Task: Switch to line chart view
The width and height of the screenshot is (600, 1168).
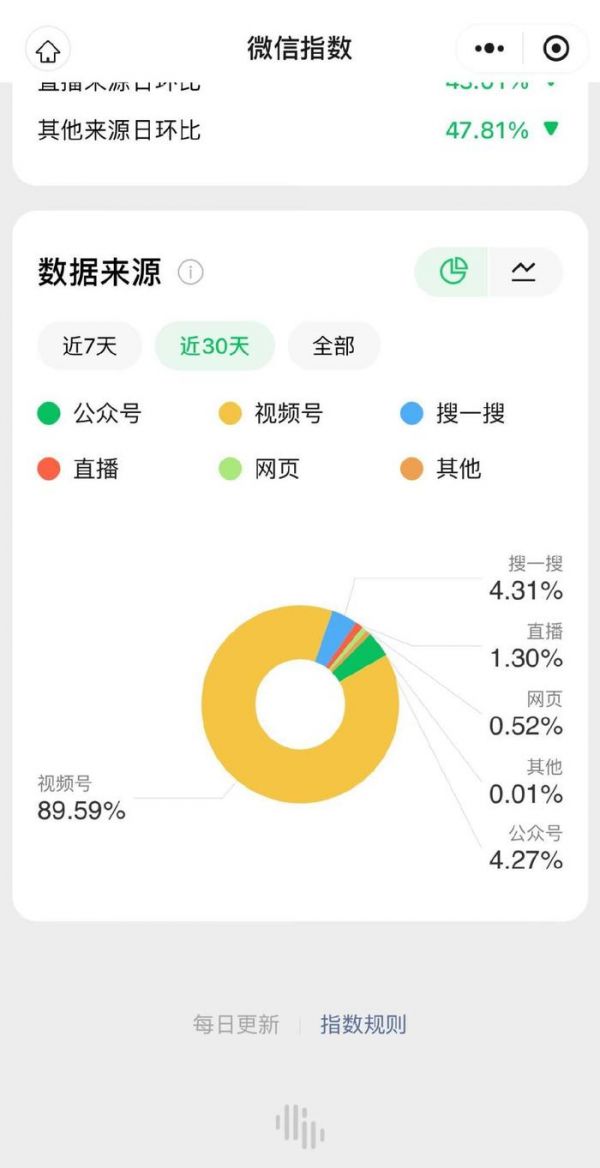Action: (x=524, y=271)
